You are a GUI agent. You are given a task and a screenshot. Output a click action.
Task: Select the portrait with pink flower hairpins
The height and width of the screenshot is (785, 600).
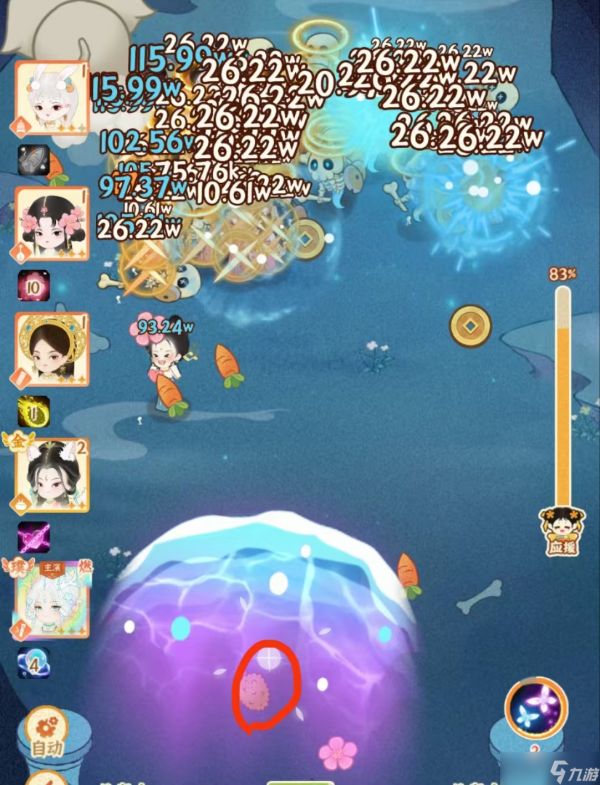pyautogui.click(x=51, y=223)
